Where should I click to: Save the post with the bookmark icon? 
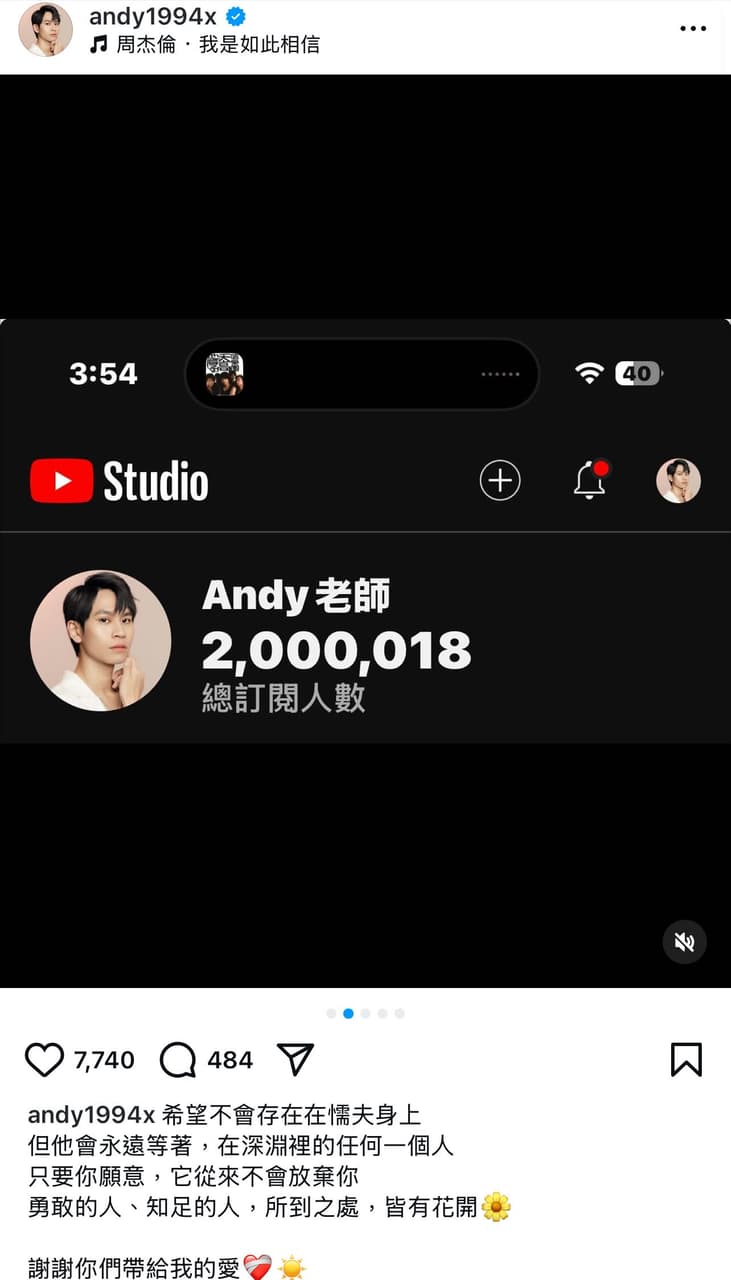click(x=686, y=1058)
